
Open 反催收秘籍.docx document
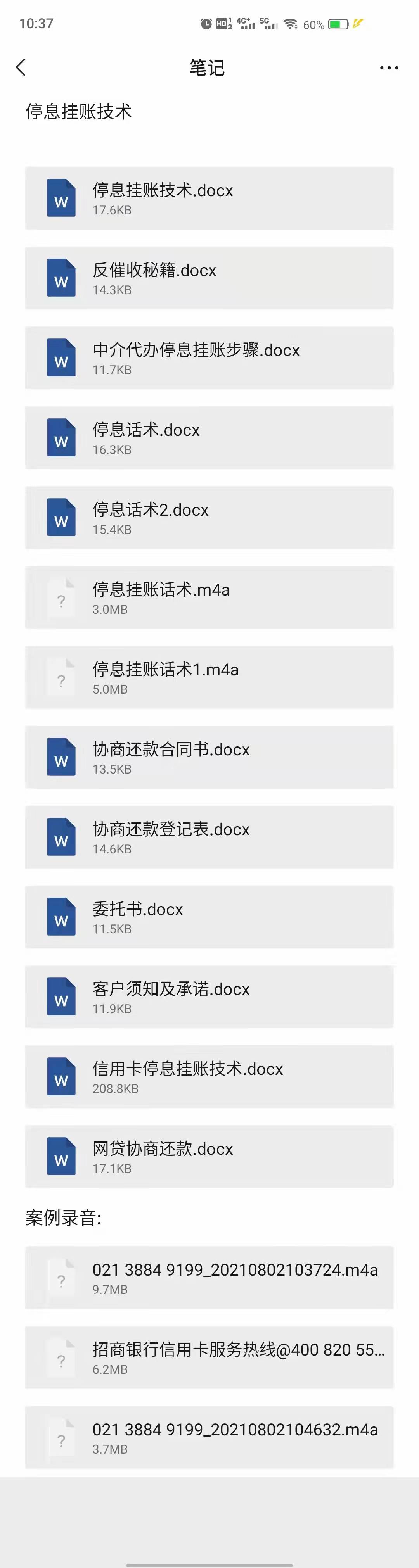tap(209, 278)
